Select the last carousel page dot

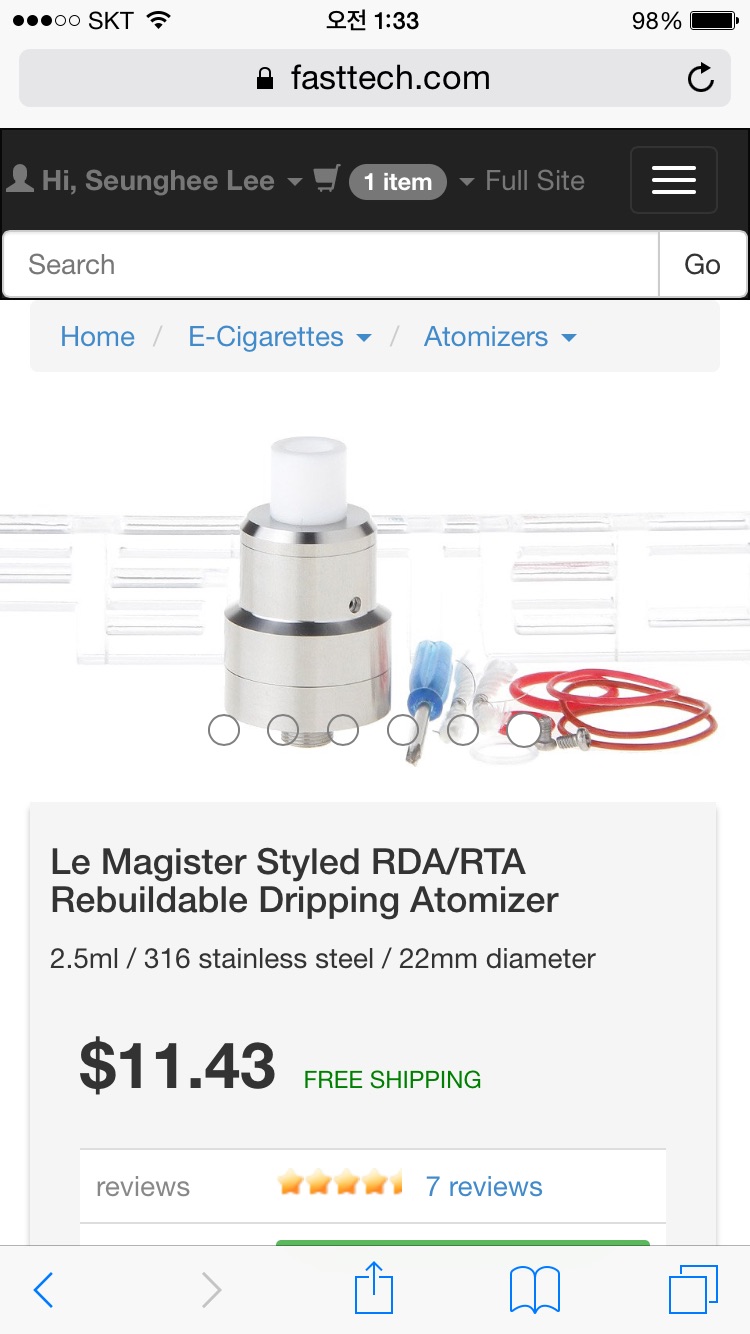point(523,731)
